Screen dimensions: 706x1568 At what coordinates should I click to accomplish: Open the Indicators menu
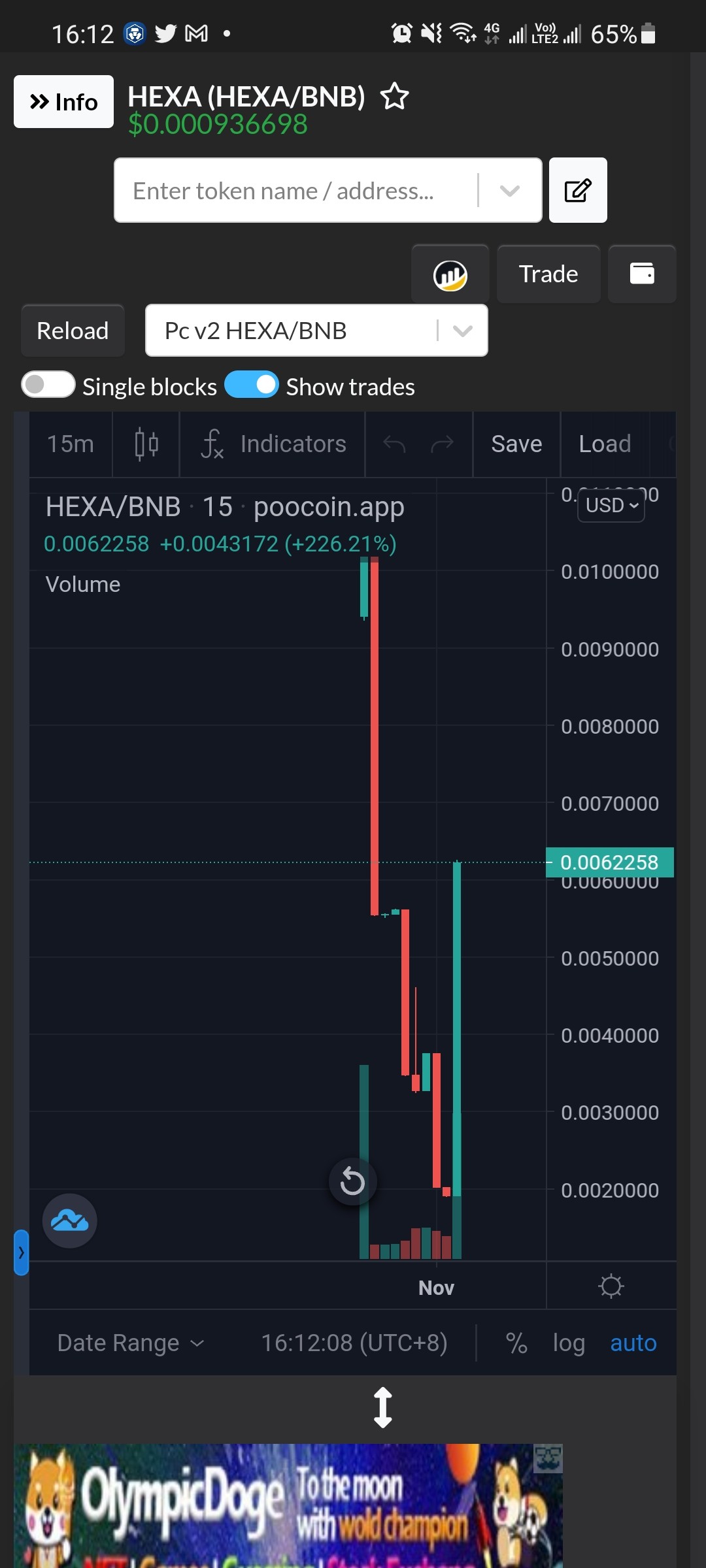click(273, 444)
